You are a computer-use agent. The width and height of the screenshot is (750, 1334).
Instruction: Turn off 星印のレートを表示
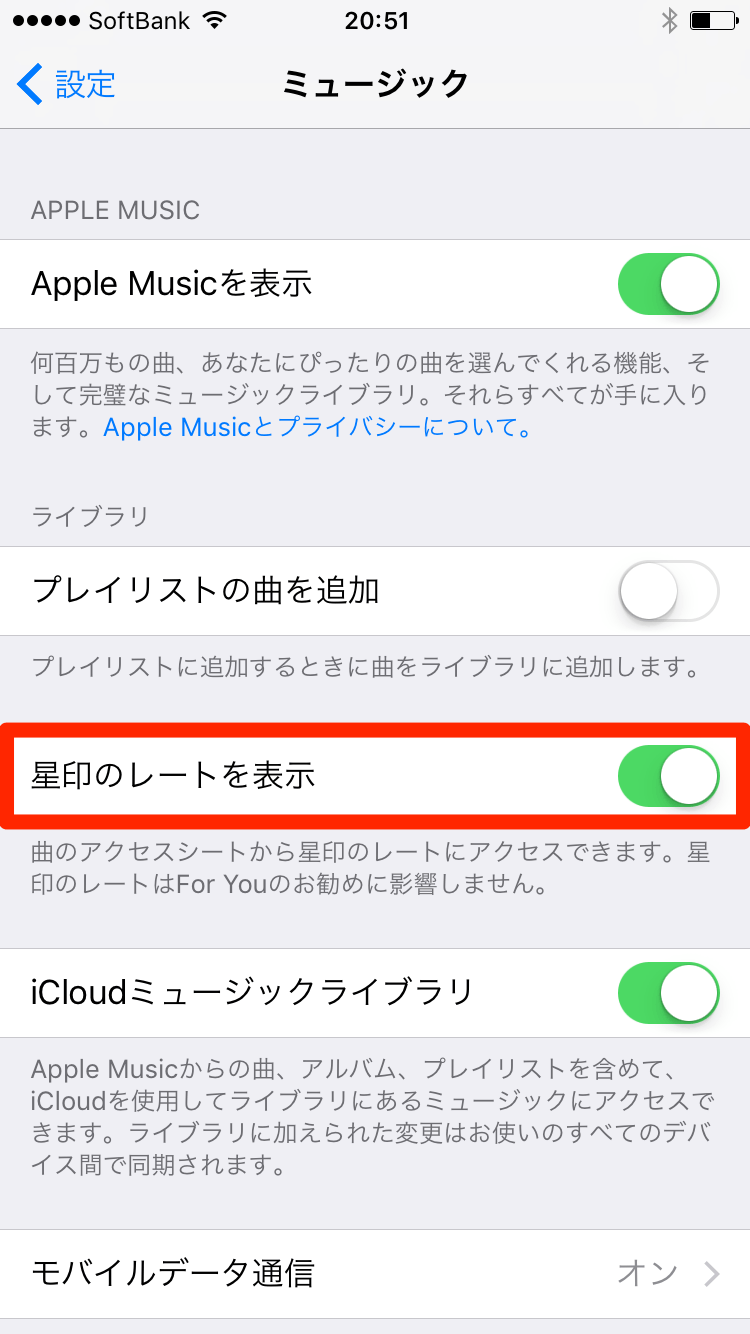[x=668, y=775]
